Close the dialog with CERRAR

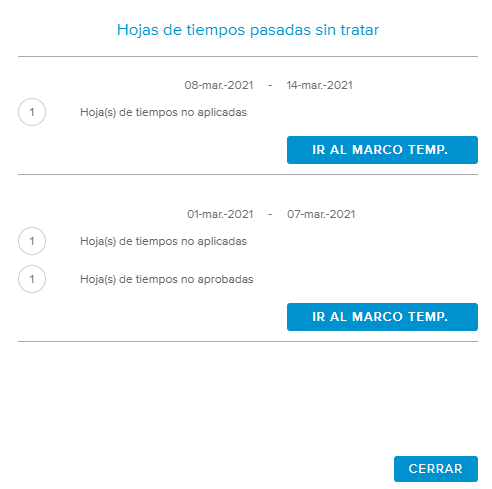click(436, 469)
